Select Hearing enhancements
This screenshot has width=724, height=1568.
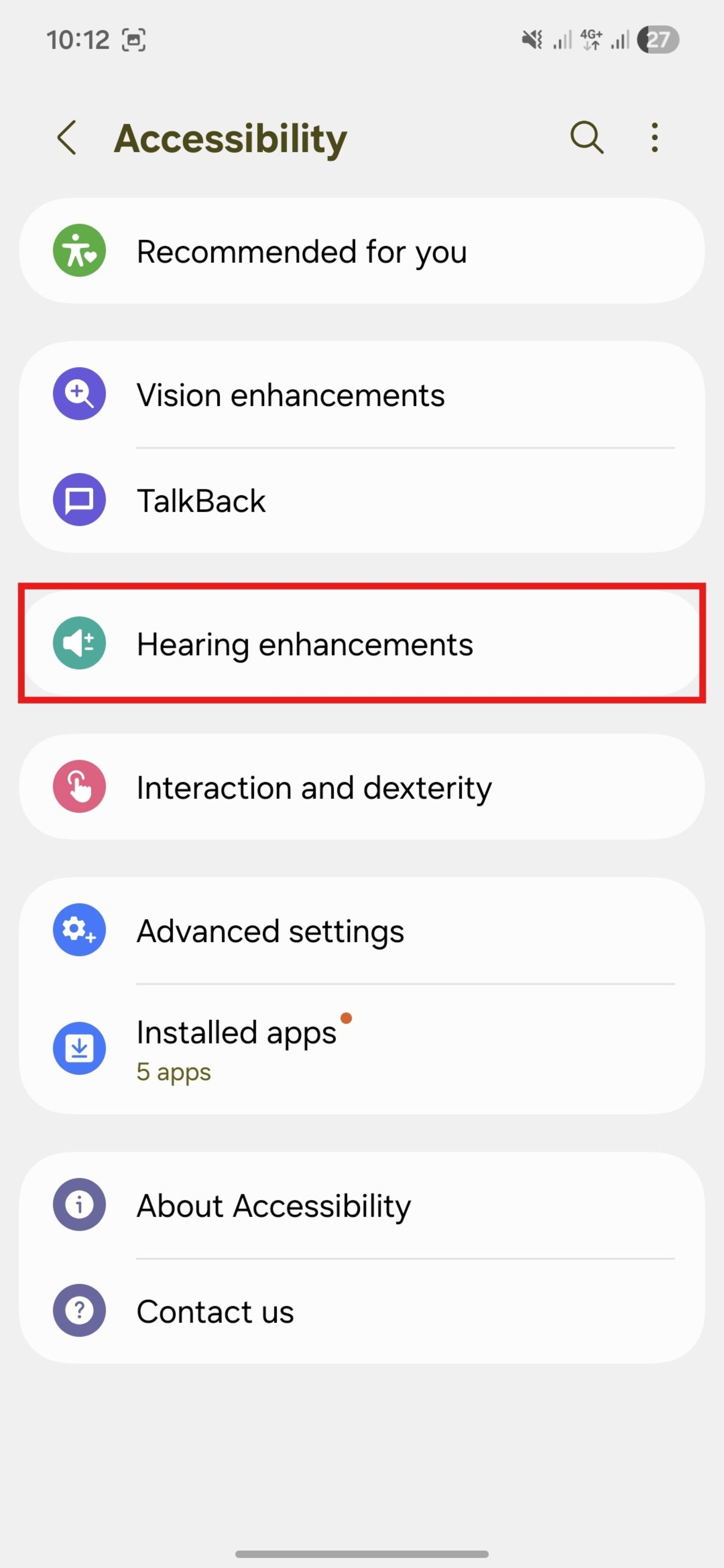coord(362,644)
